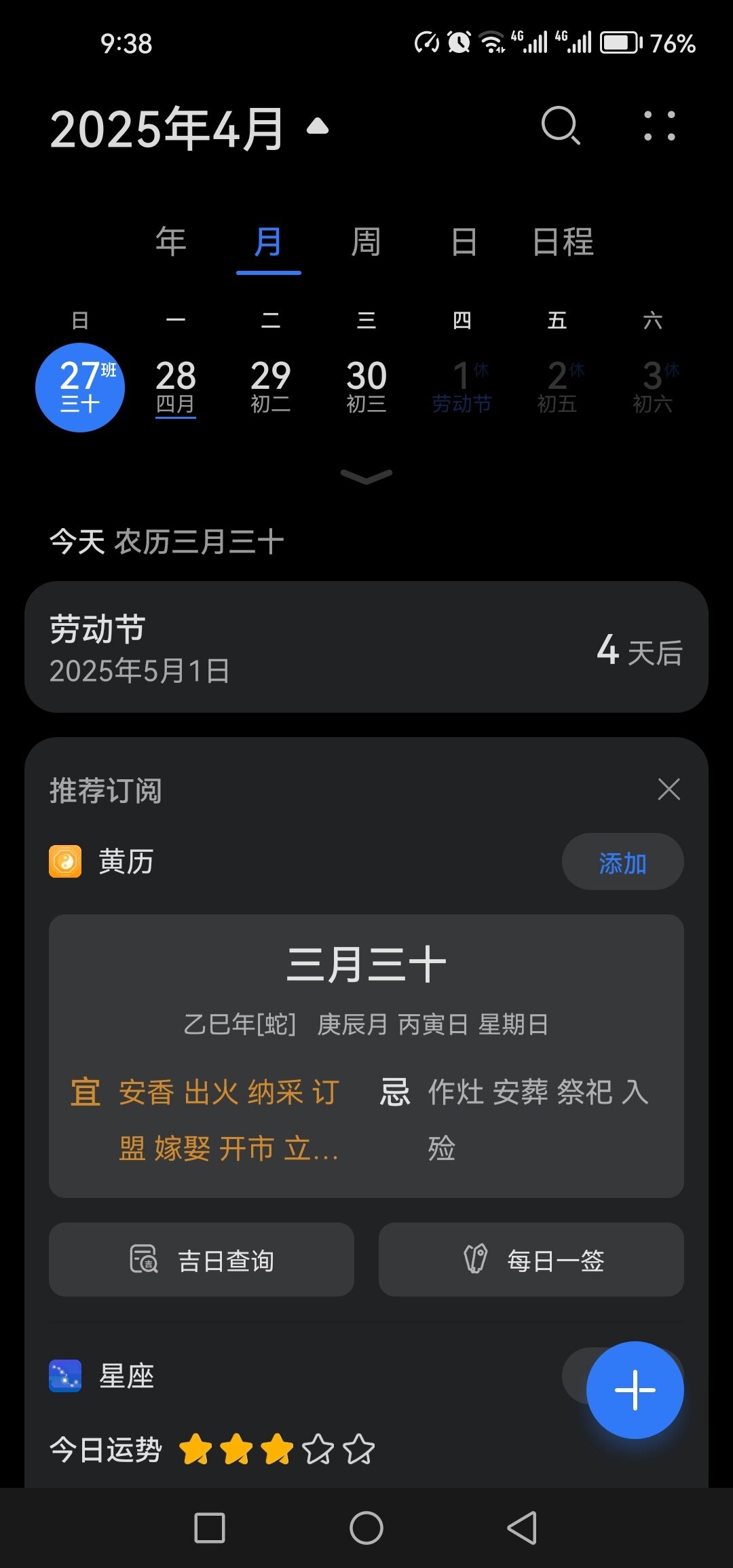Image resolution: width=733 pixels, height=1568 pixels.
Task: Switch to the 日 view tab
Action: point(464,242)
